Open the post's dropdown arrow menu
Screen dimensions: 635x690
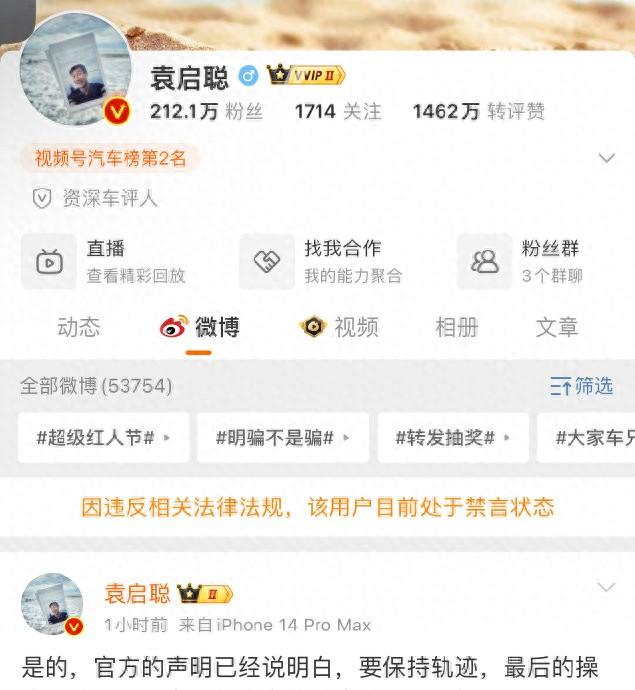(x=606, y=587)
